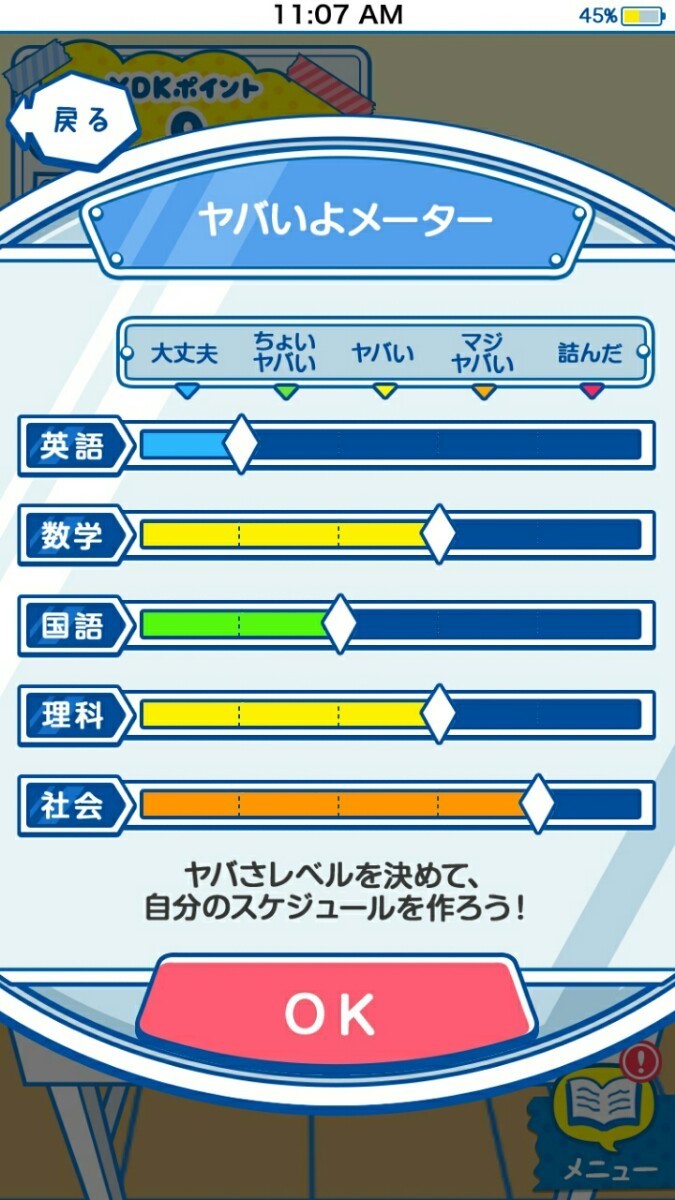Confirm the meter levels with OK

[x=332, y=1014]
